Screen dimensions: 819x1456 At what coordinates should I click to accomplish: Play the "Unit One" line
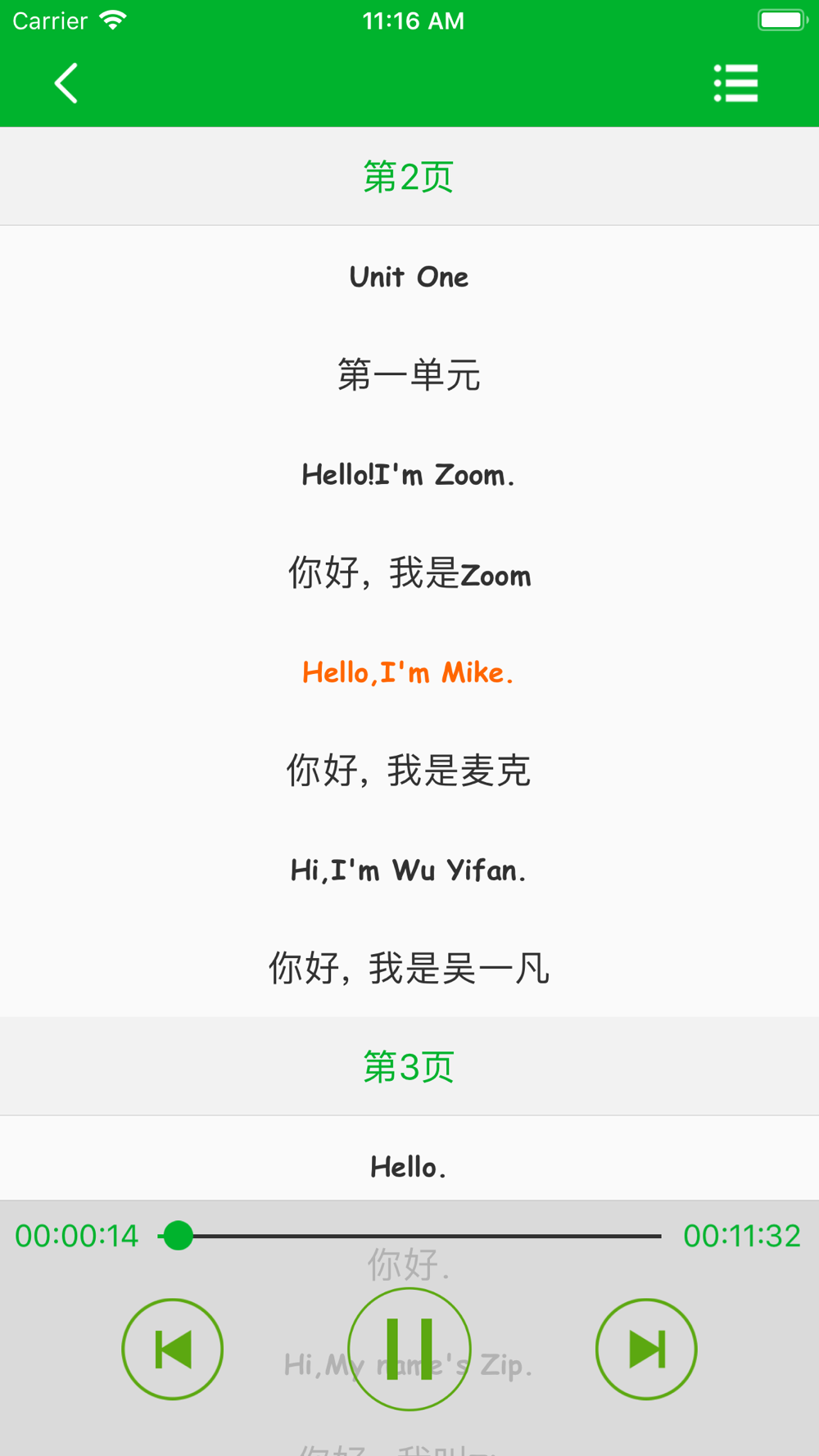[x=409, y=278]
